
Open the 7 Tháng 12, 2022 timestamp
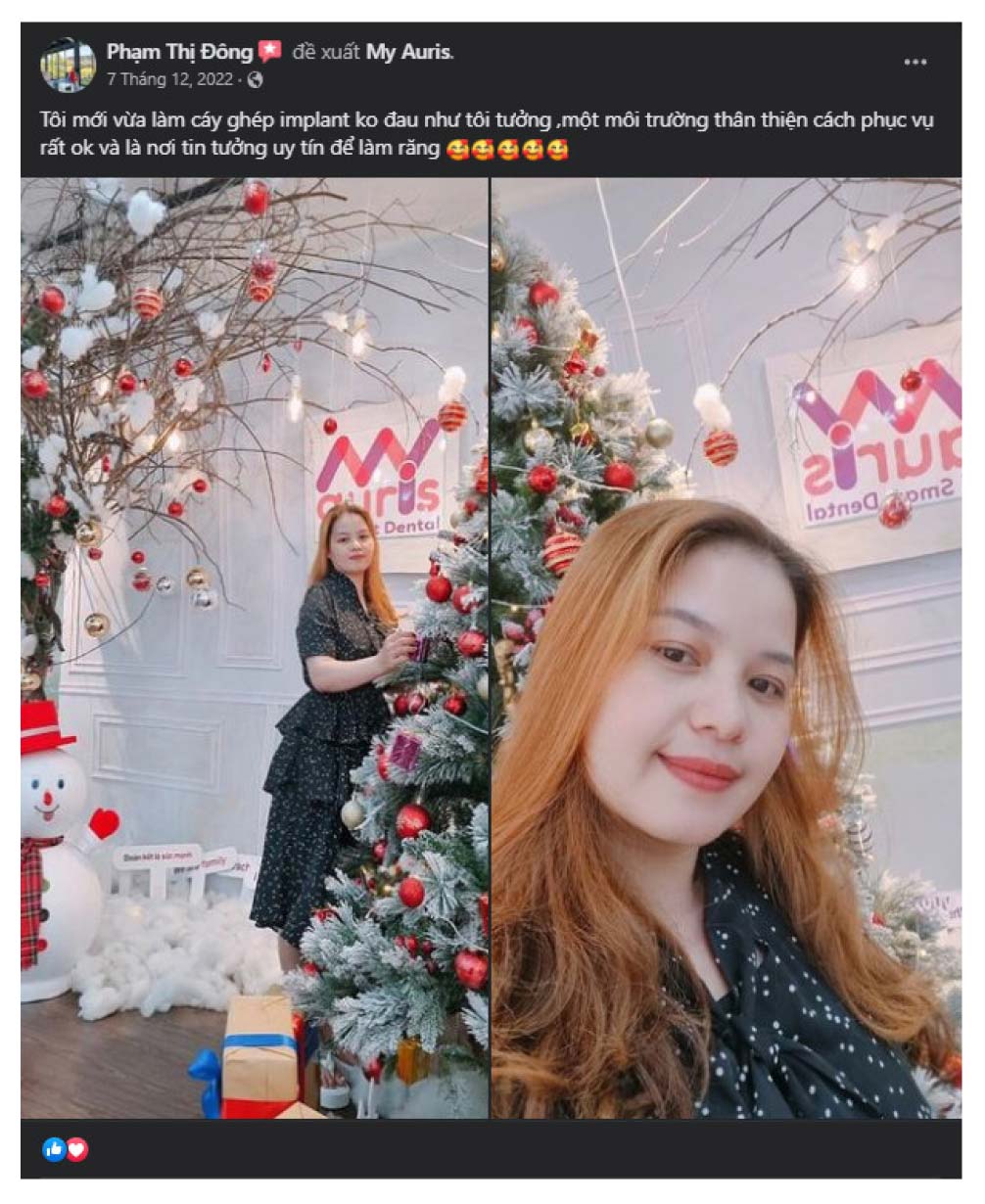pyautogui.click(x=170, y=79)
